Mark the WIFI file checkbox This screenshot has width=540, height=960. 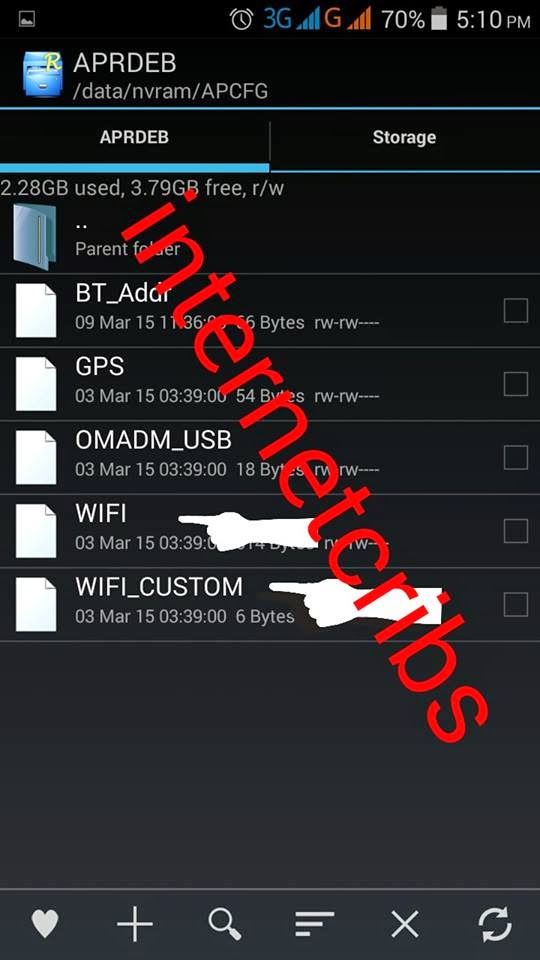tap(516, 531)
